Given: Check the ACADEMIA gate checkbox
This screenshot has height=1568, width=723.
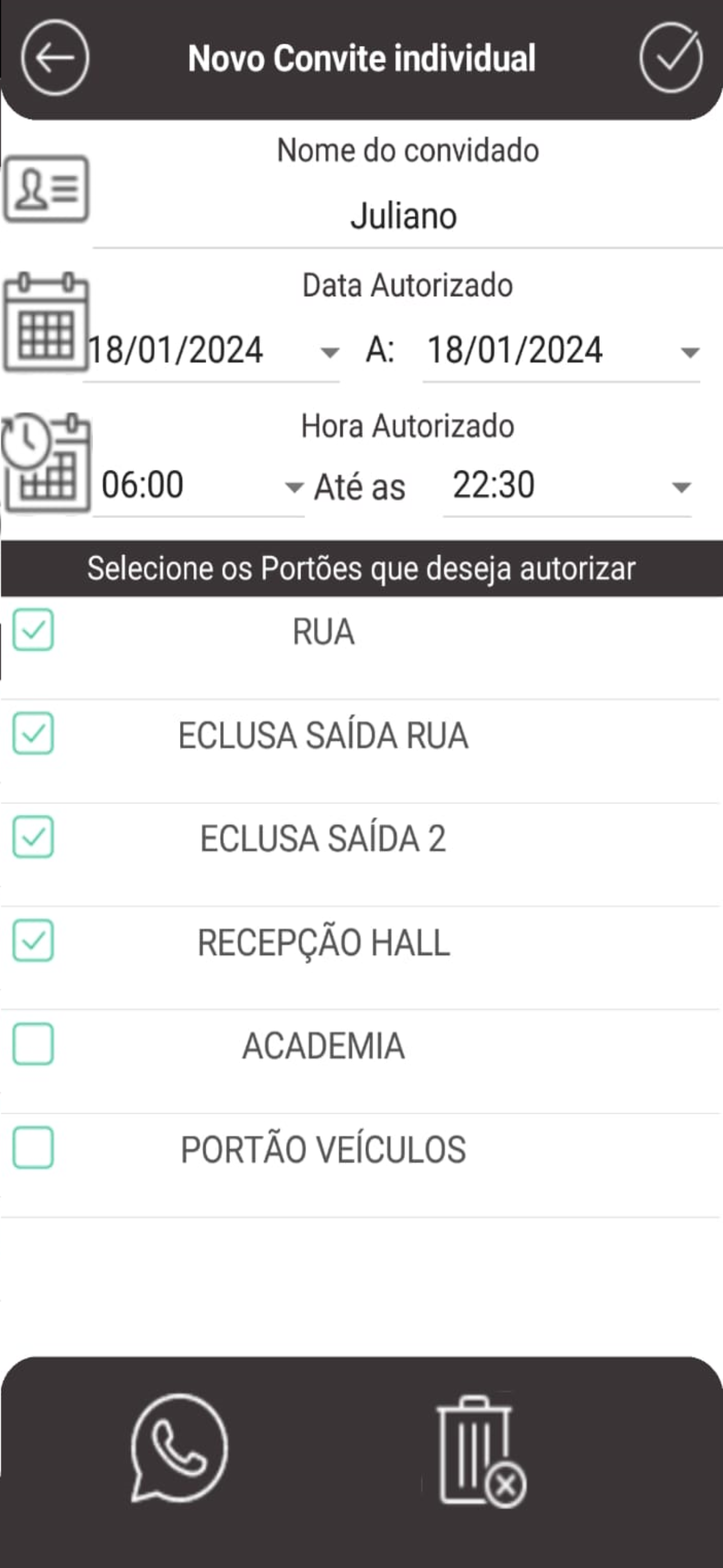Looking at the screenshot, I should click(x=34, y=1044).
